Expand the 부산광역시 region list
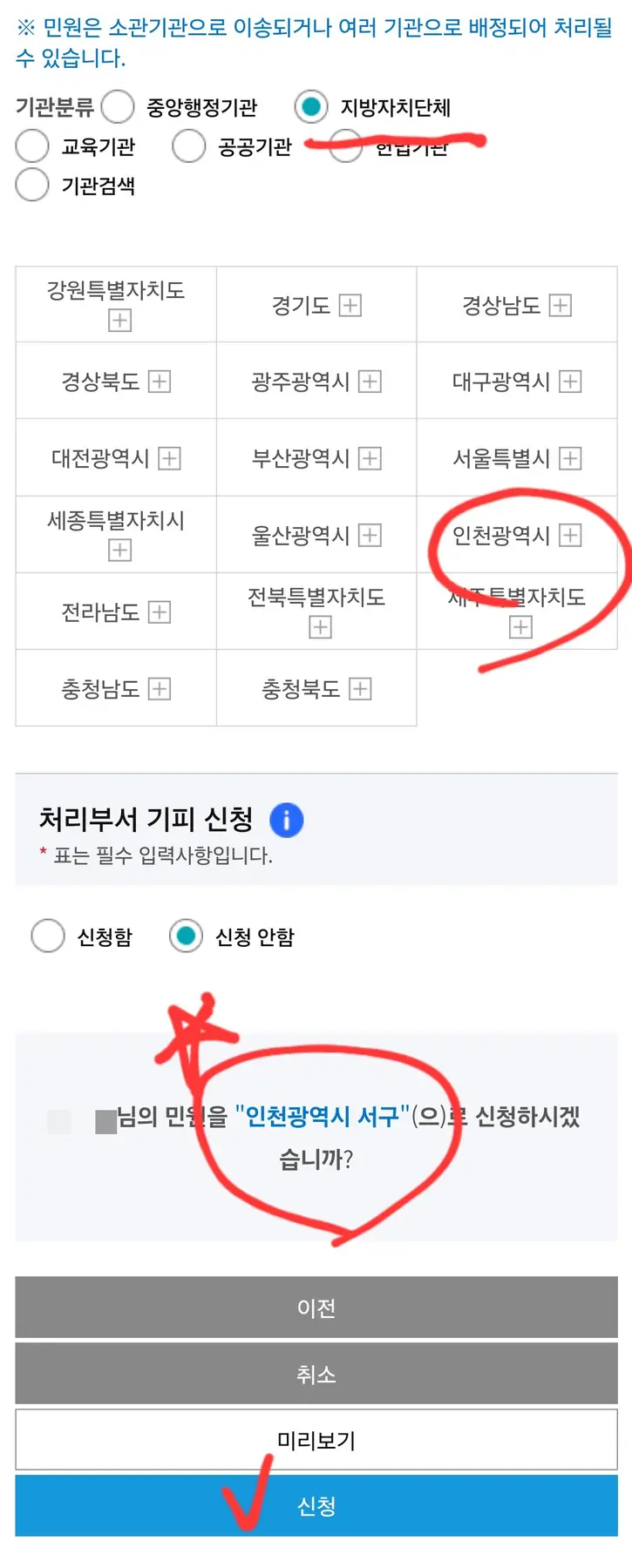 370,458
